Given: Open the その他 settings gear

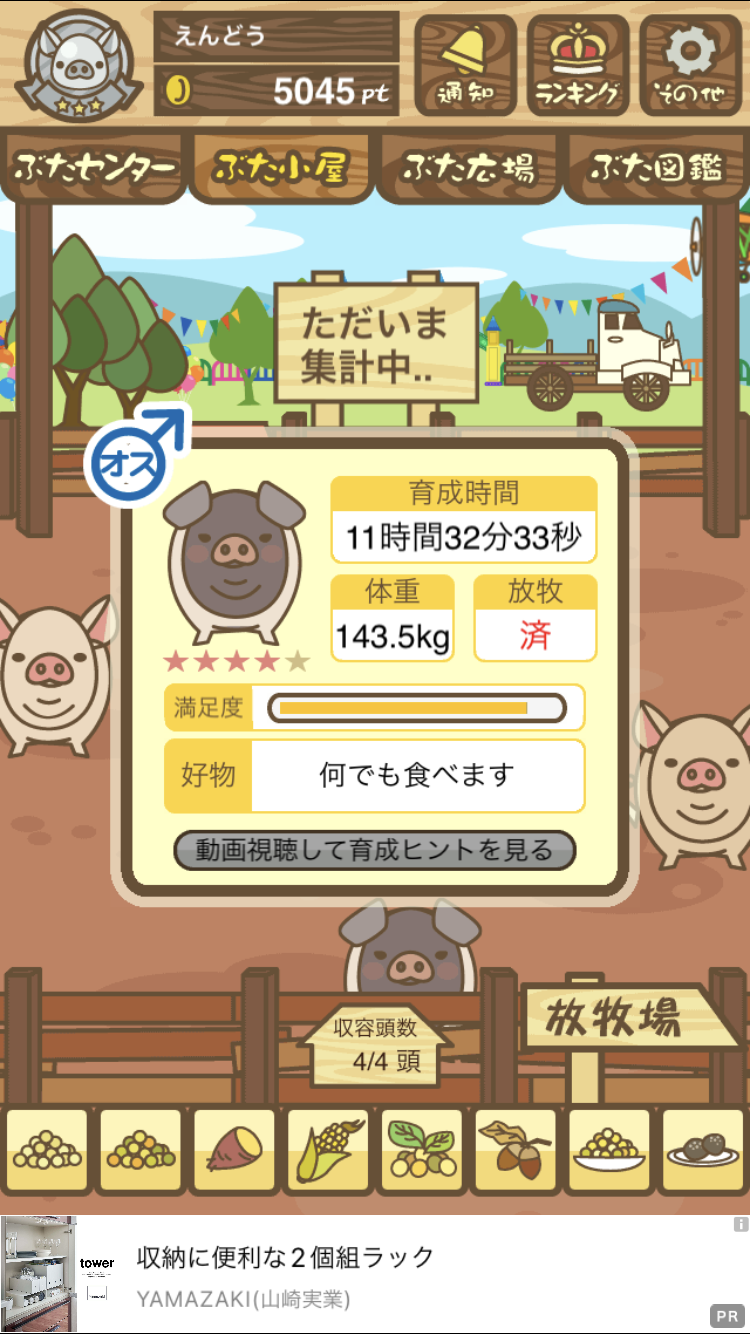Looking at the screenshot, I should [690, 65].
